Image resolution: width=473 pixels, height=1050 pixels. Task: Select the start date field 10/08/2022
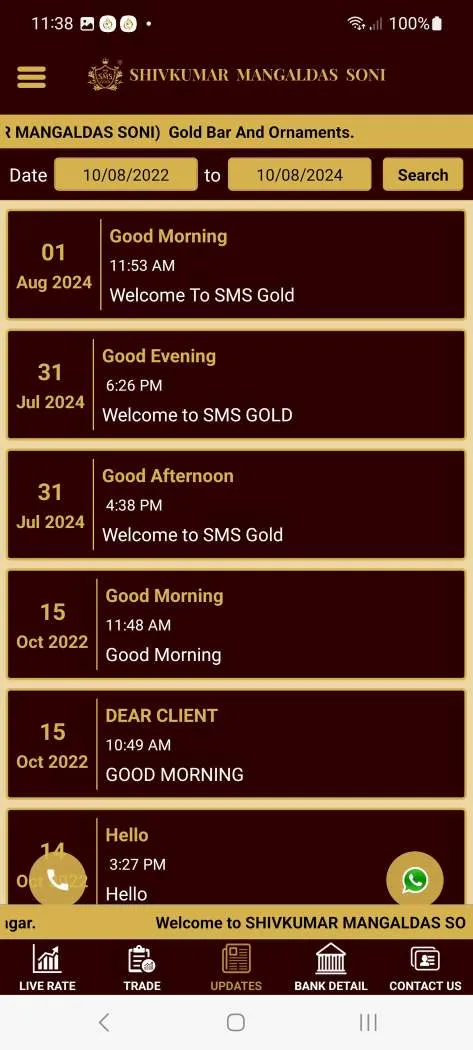pyautogui.click(x=126, y=175)
